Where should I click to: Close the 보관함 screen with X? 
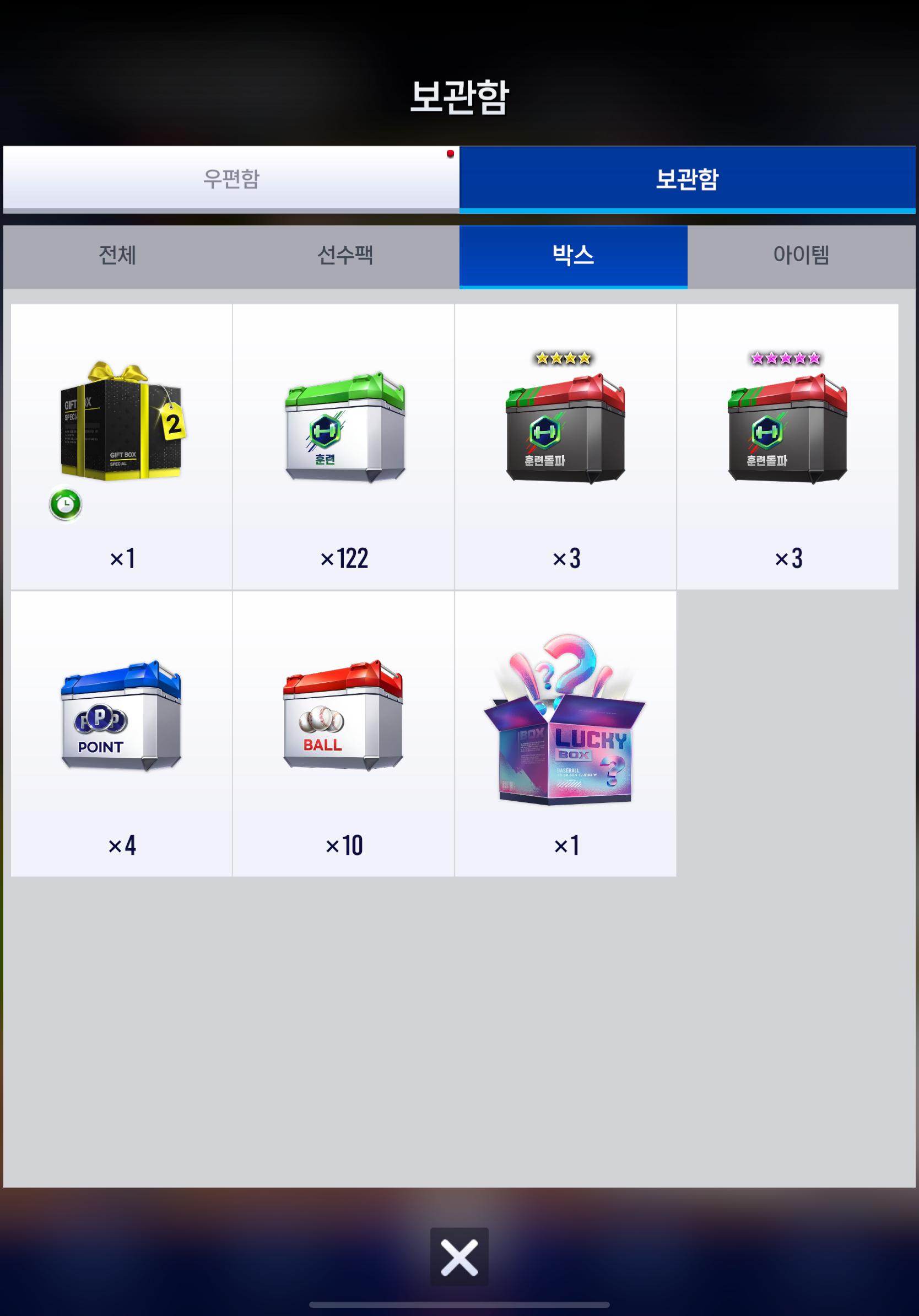tap(459, 1257)
